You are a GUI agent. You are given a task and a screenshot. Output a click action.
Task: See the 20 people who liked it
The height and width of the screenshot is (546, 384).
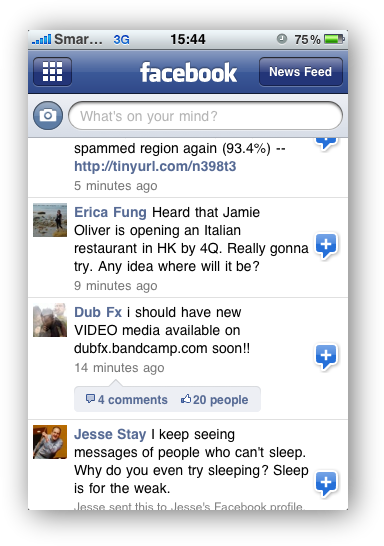pyautogui.click(x=214, y=399)
